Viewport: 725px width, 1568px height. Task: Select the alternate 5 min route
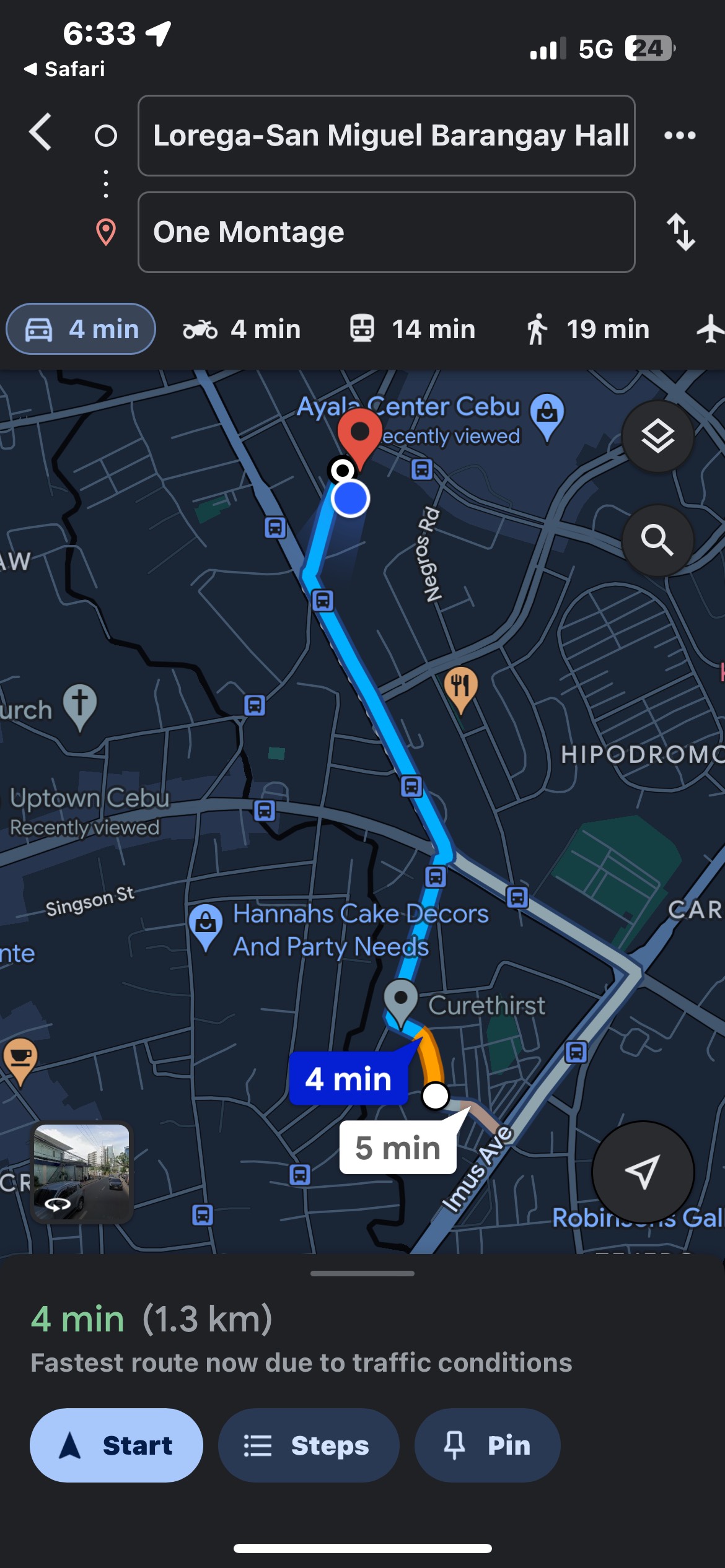(x=398, y=1148)
